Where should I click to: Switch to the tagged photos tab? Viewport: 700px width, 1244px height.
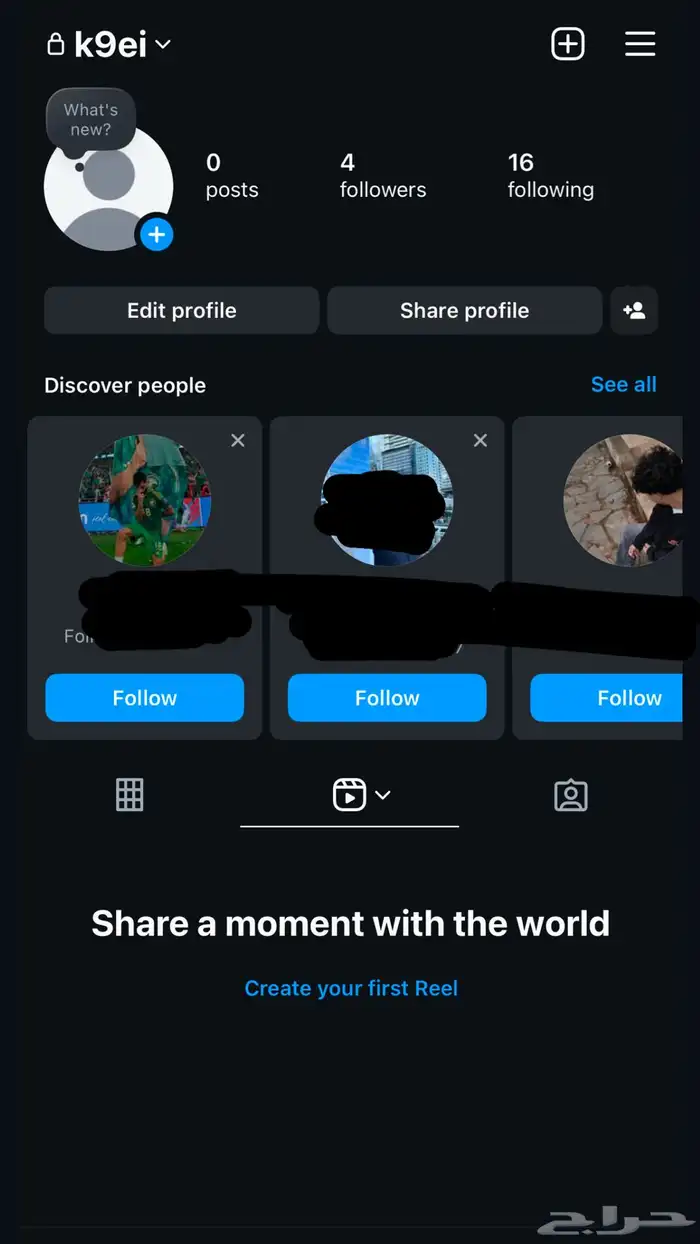[570, 795]
